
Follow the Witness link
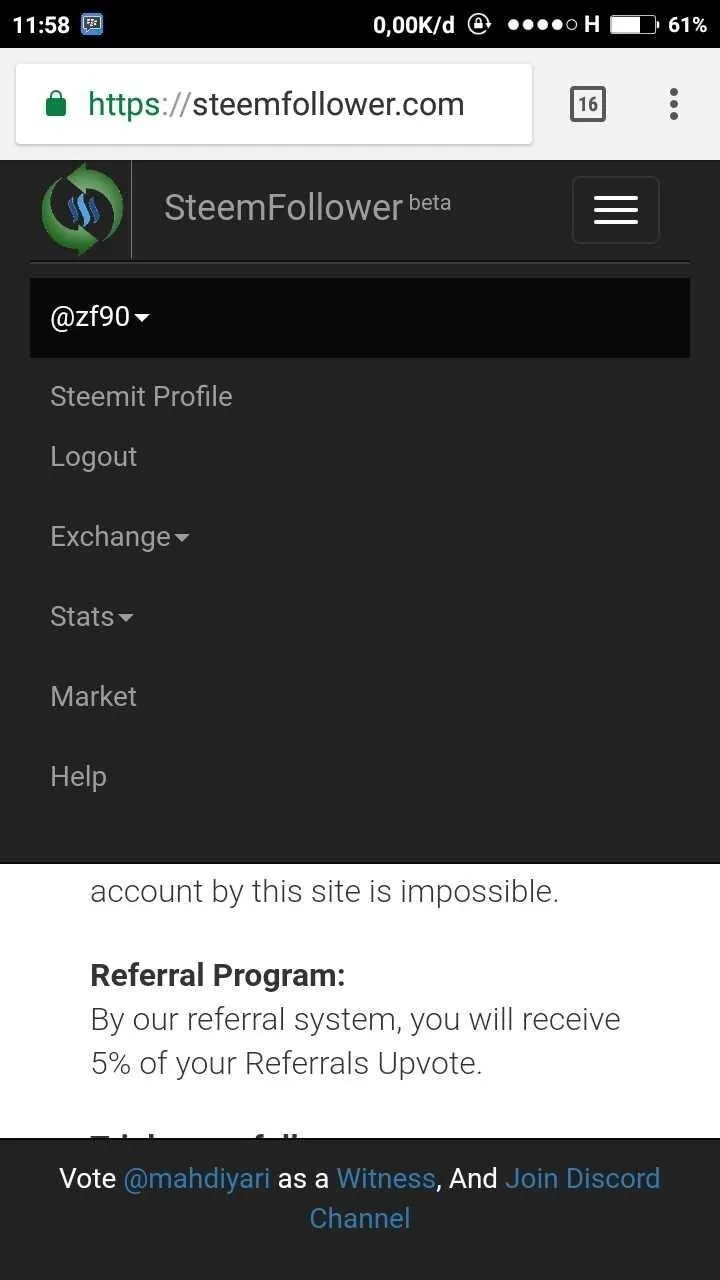(386, 1178)
